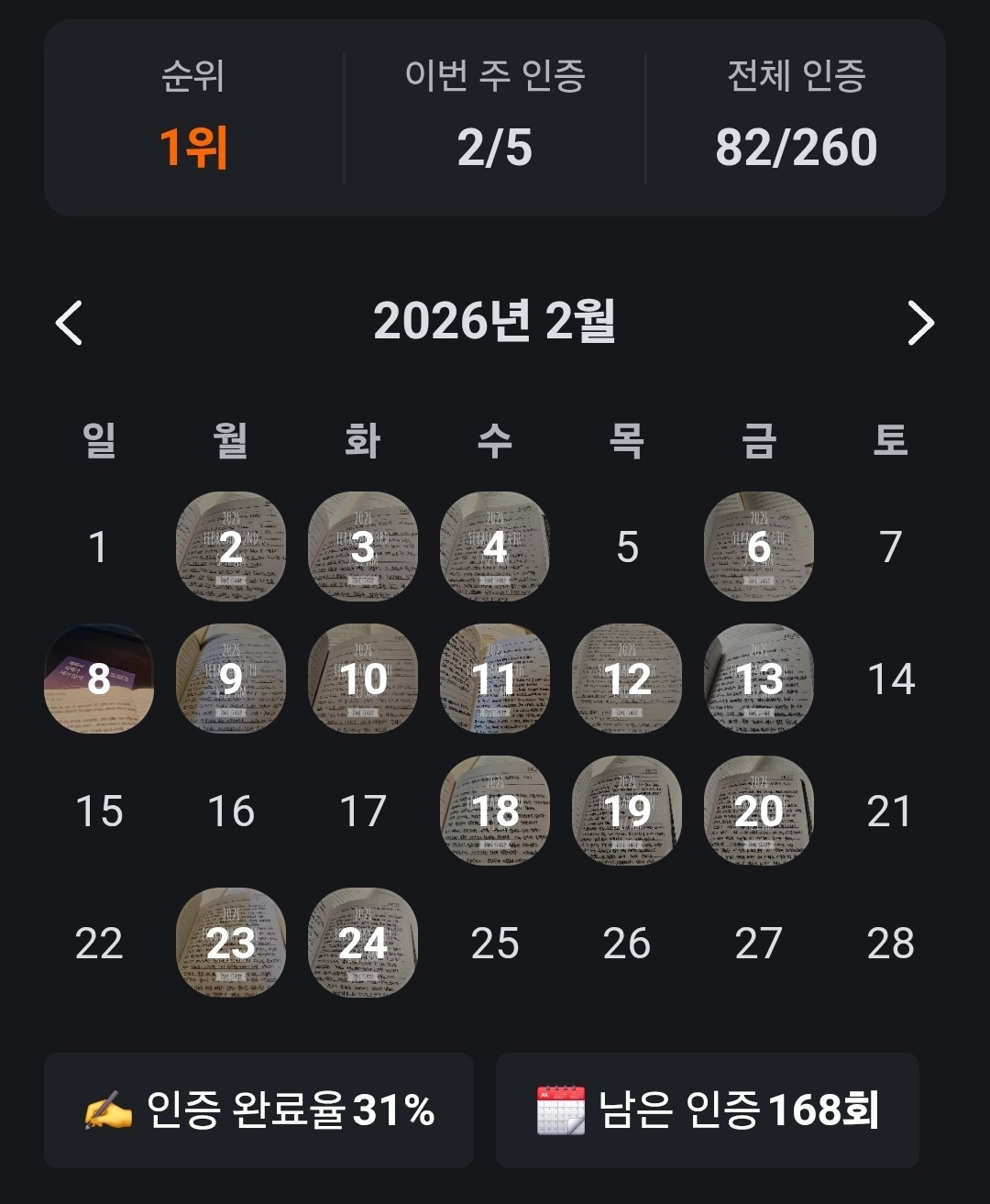Open the February 11 photo entry

point(495,679)
